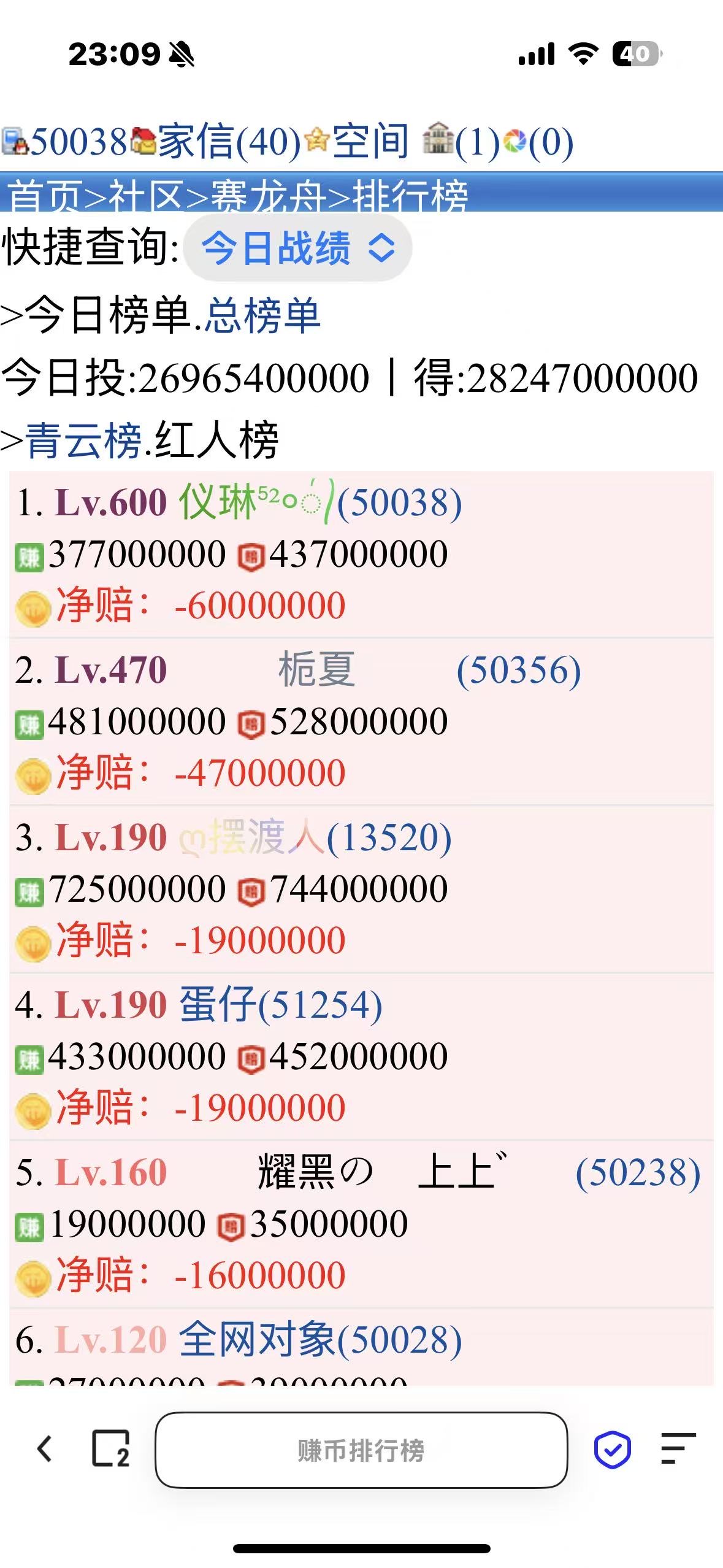Open the 空间 space link
The image size is (723, 1568).
(x=370, y=142)
